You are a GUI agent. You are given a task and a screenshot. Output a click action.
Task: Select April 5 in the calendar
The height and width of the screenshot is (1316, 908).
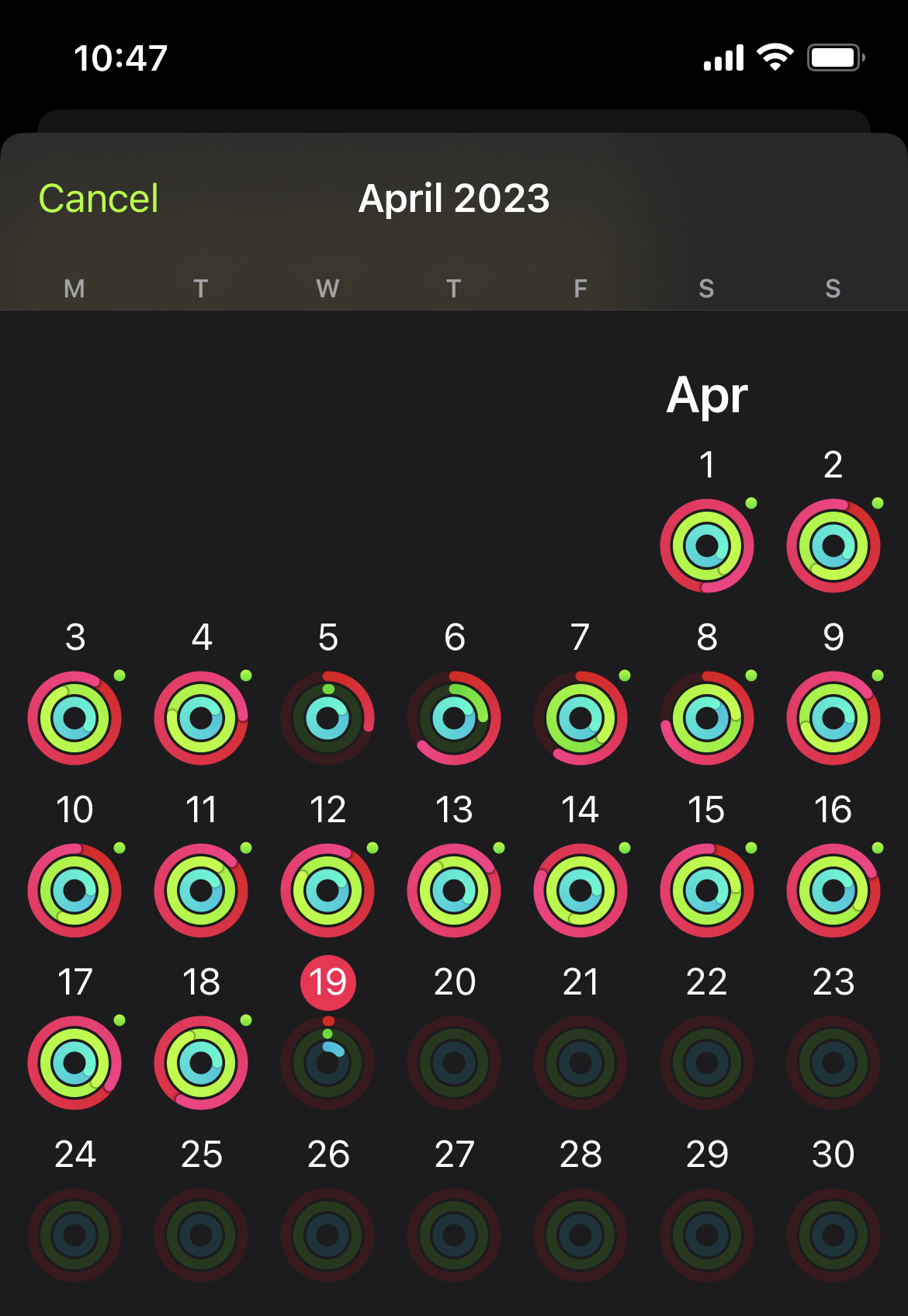(328, 717)
